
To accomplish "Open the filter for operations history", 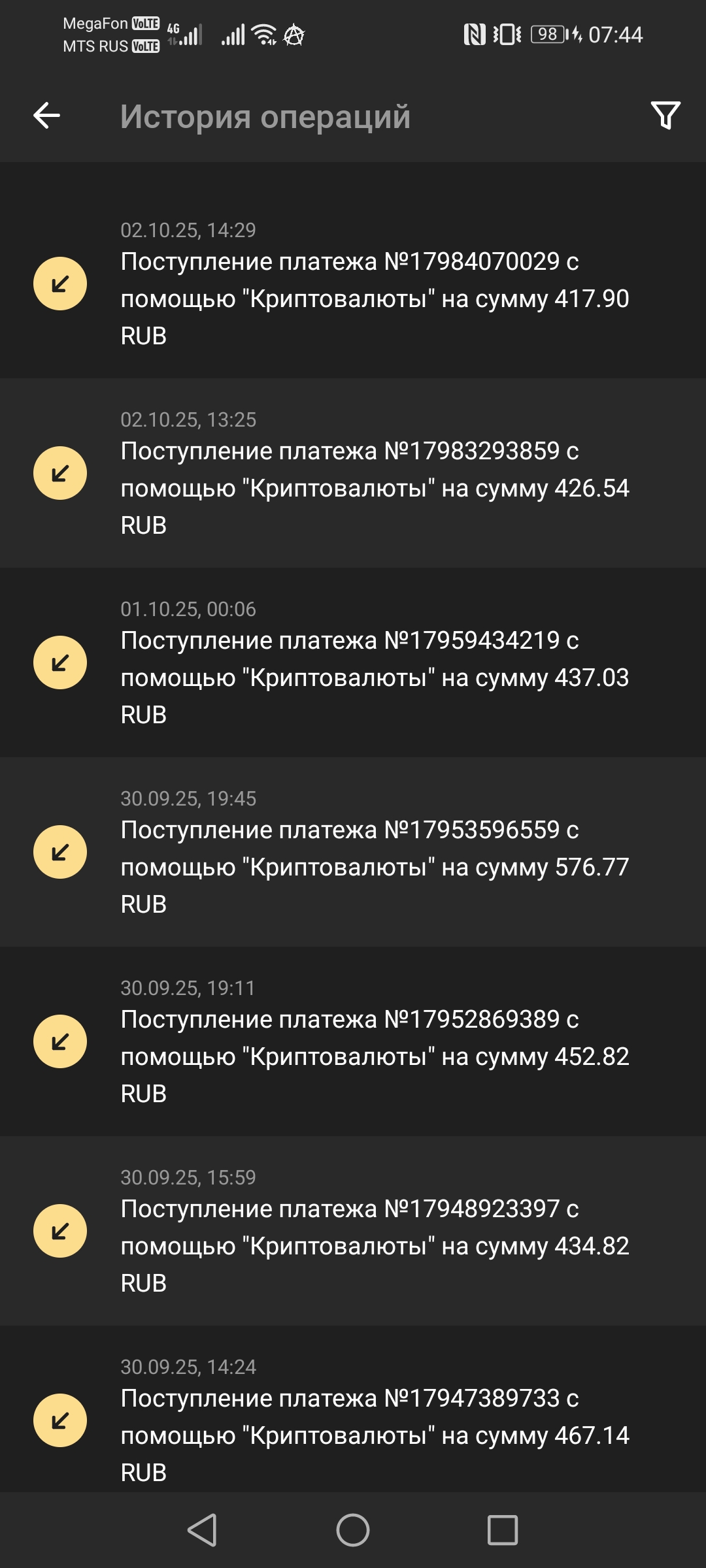I will [x=665, y=116].
